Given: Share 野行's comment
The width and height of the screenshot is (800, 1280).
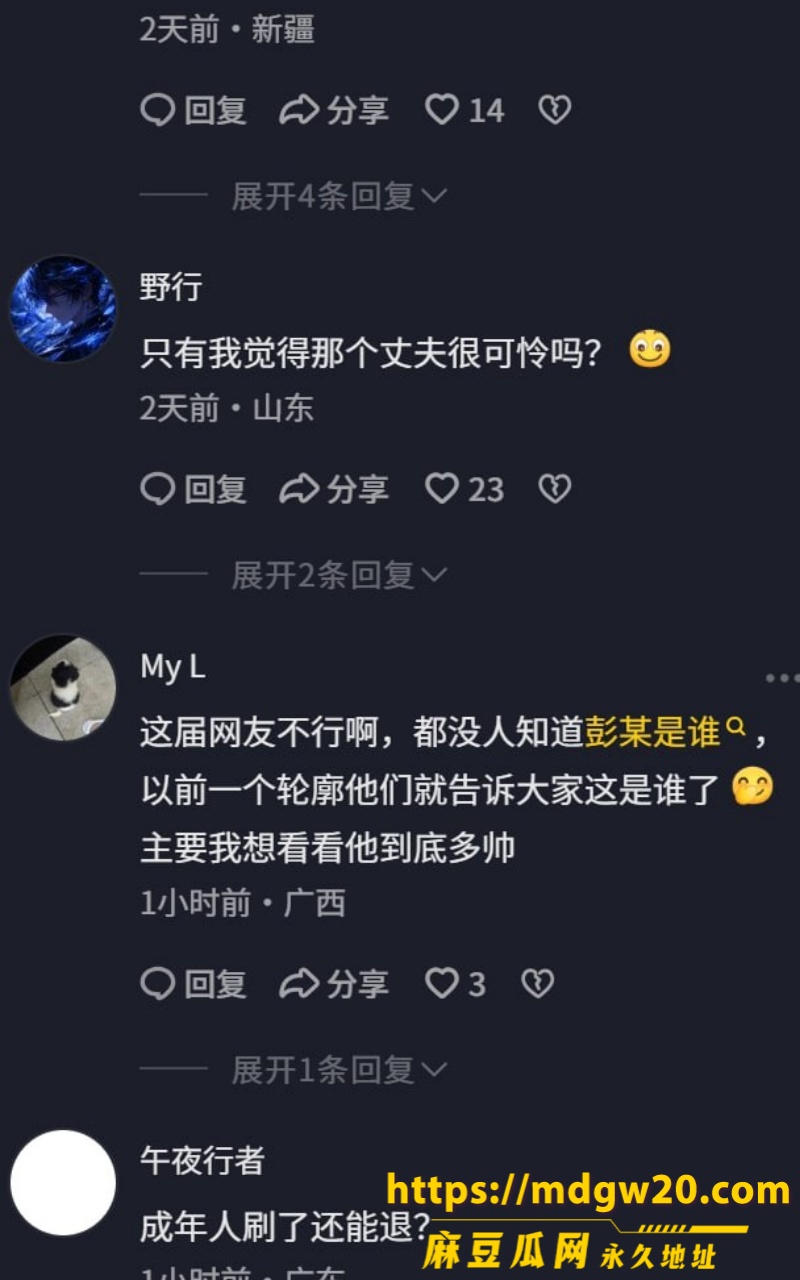Looking at the screenshot, I should pos(333,489).
